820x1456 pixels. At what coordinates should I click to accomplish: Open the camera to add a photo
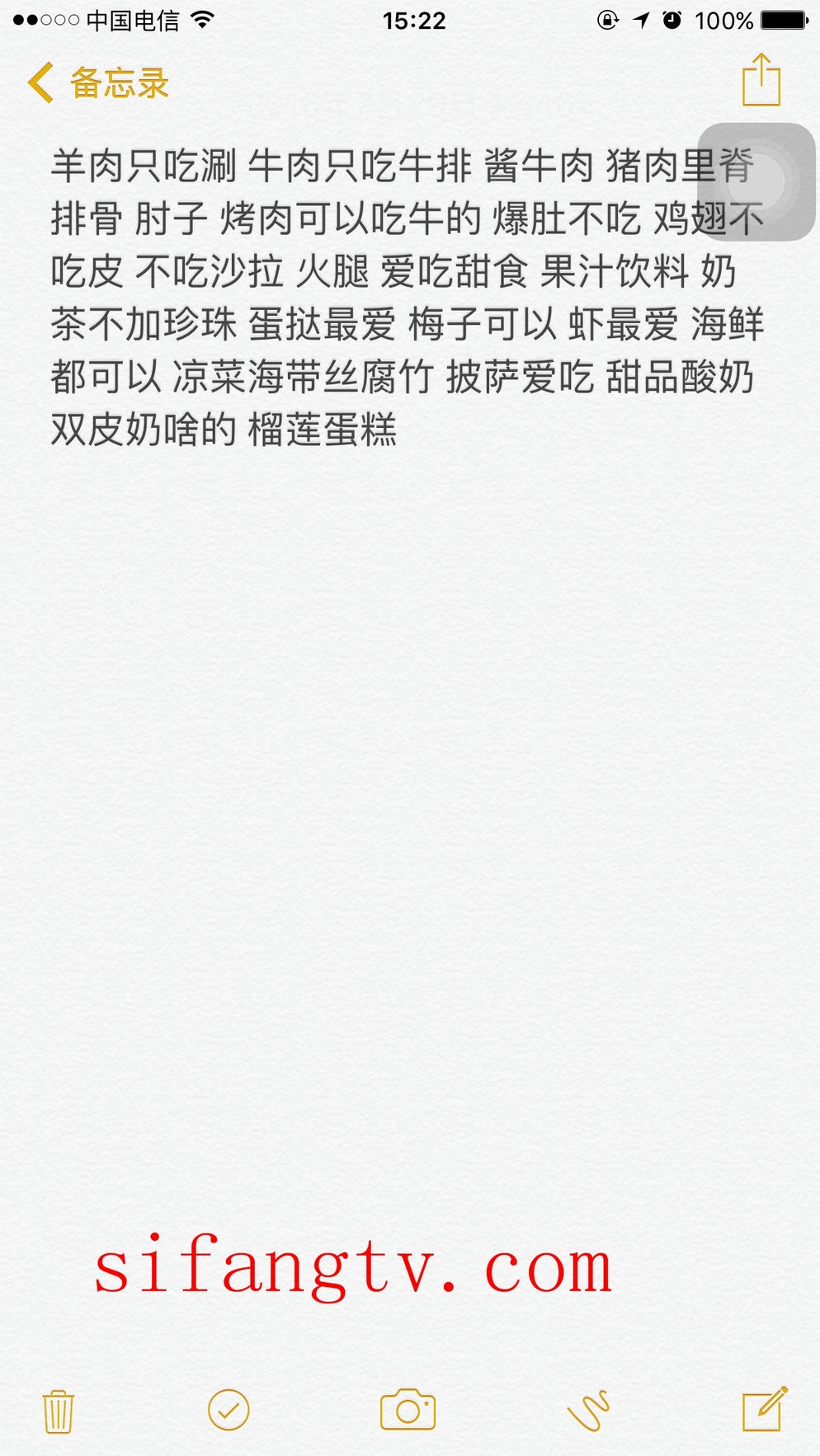[408, 1410]
